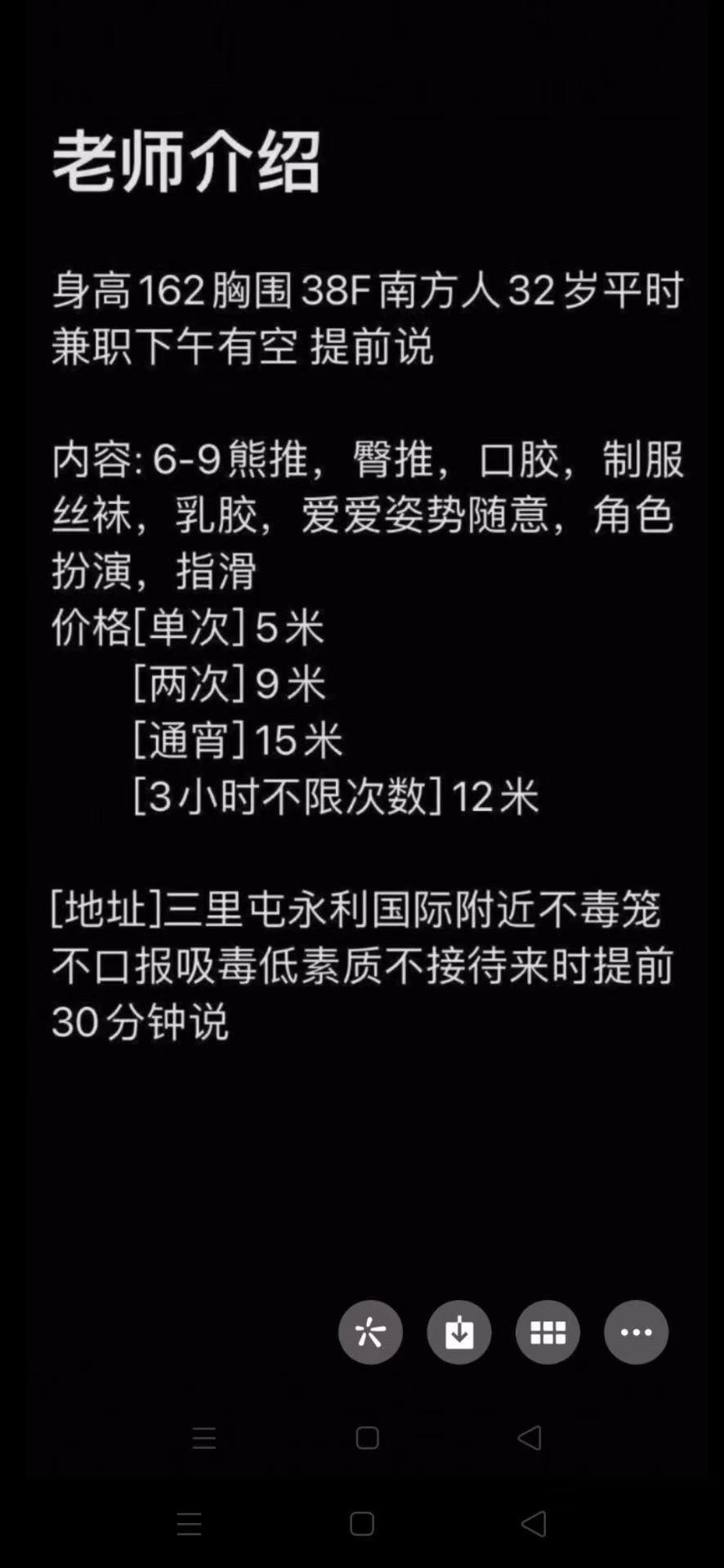The image size is (724, 1568).
Task: Return to the home screen
Action: (x=362, y=1523)
